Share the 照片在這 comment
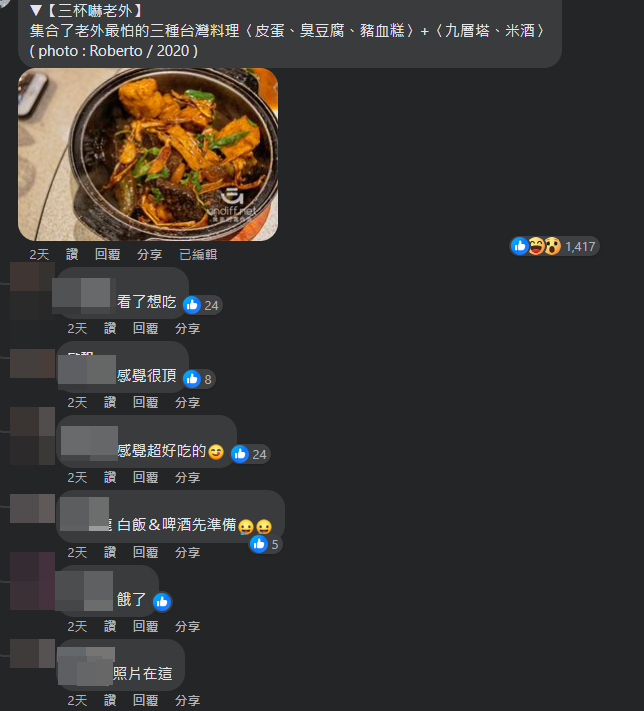Screen dimensions: 644x711 [187, 701]
